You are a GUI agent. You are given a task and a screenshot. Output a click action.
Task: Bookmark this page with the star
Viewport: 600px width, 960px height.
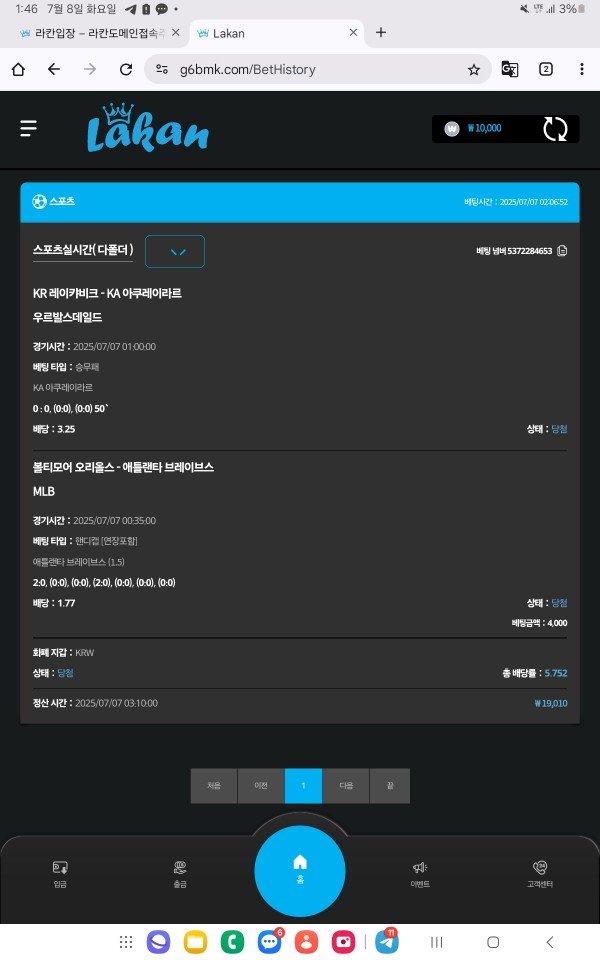coord(474,70)
